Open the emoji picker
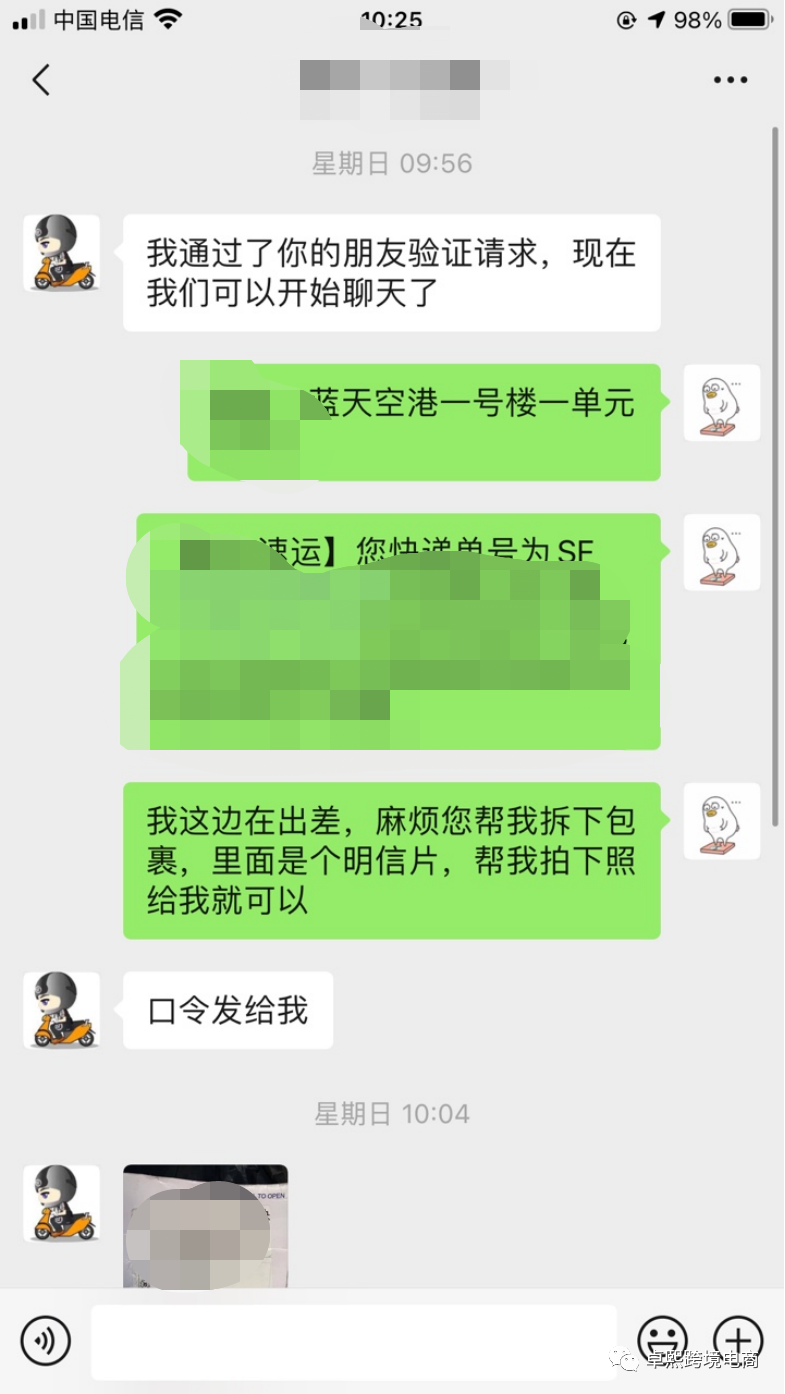The width and height of the screenshot is (785, 1394). click(663, 1338)
